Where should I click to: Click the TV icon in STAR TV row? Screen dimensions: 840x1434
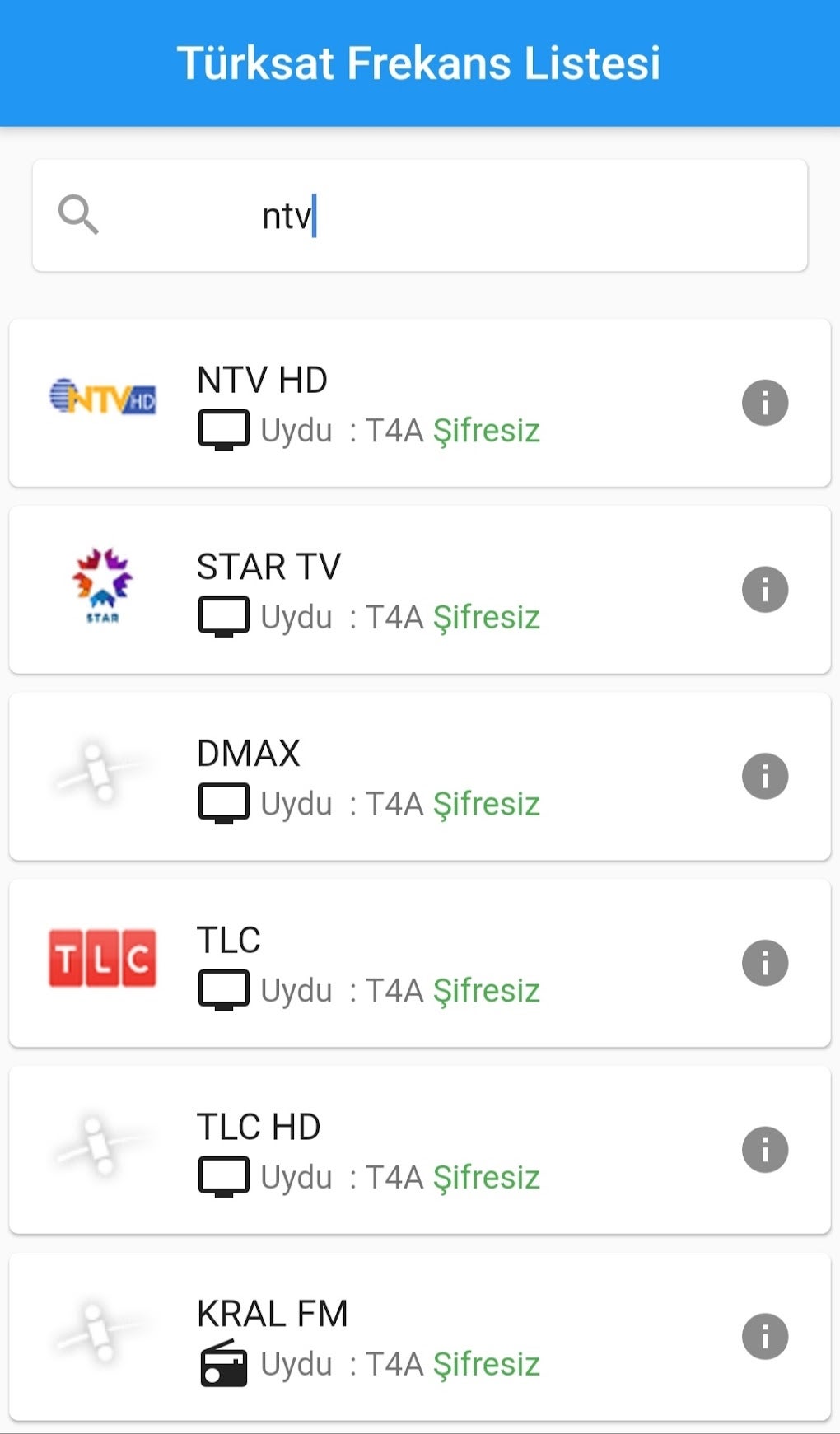click(x=224, y=615)
